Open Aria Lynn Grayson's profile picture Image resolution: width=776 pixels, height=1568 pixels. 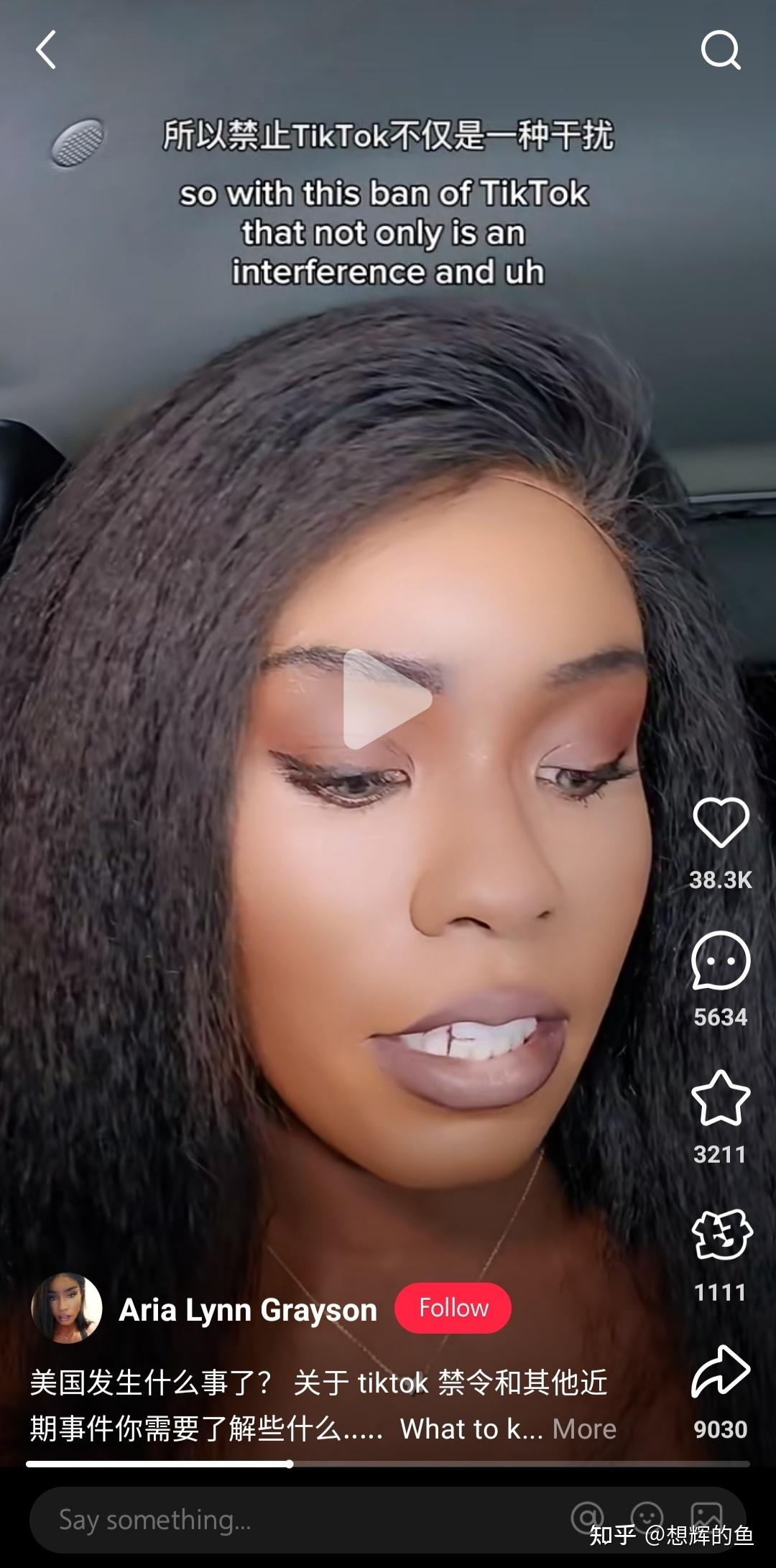pyautogui.click(x=67, y=1308)
